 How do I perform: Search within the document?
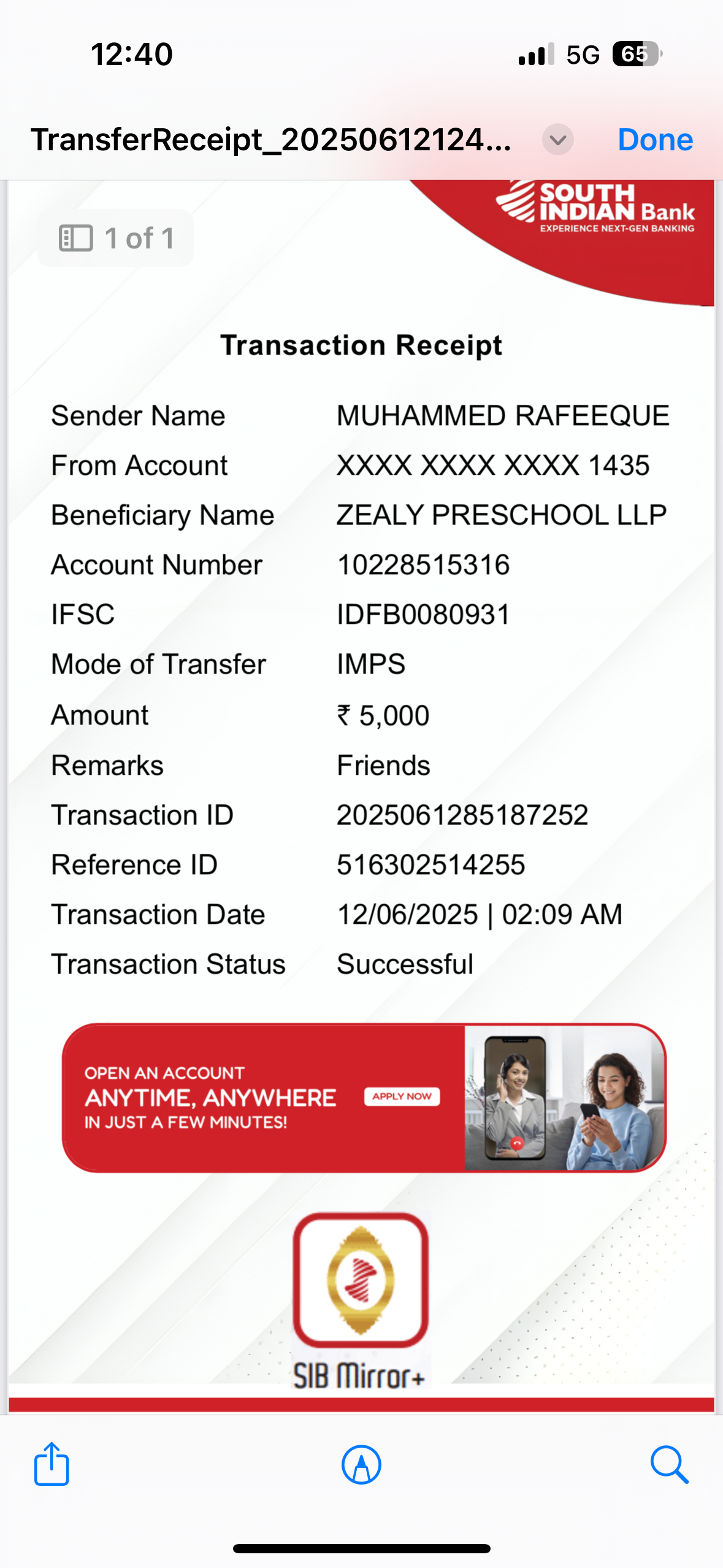[668, 1465]
